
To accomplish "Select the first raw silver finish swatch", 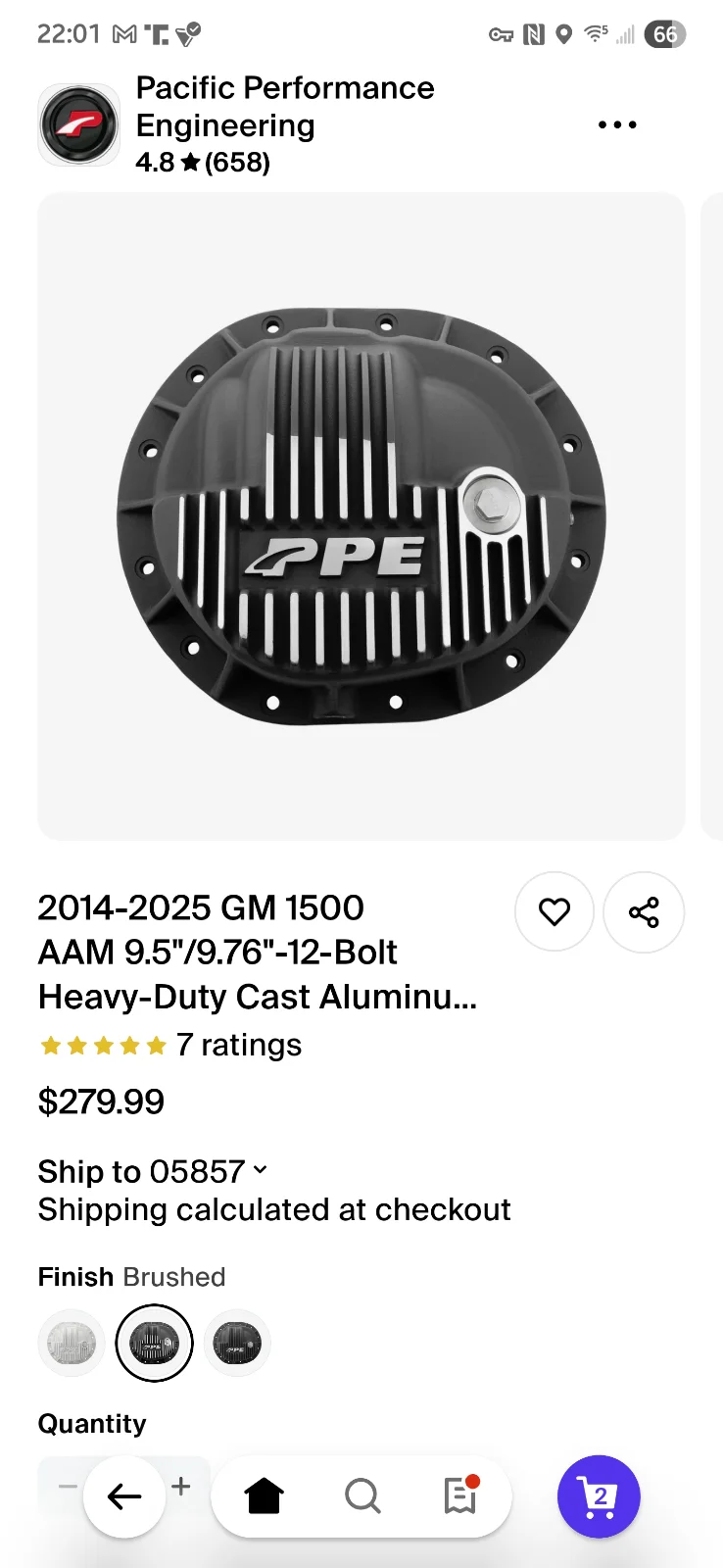I will pos(72,1343).
